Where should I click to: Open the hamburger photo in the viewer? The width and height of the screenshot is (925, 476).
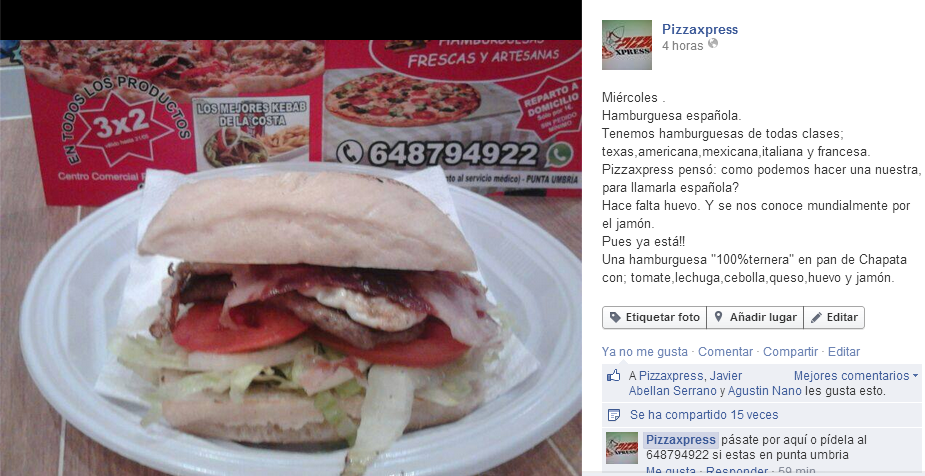pyautogui.click(x=291, y=258)
